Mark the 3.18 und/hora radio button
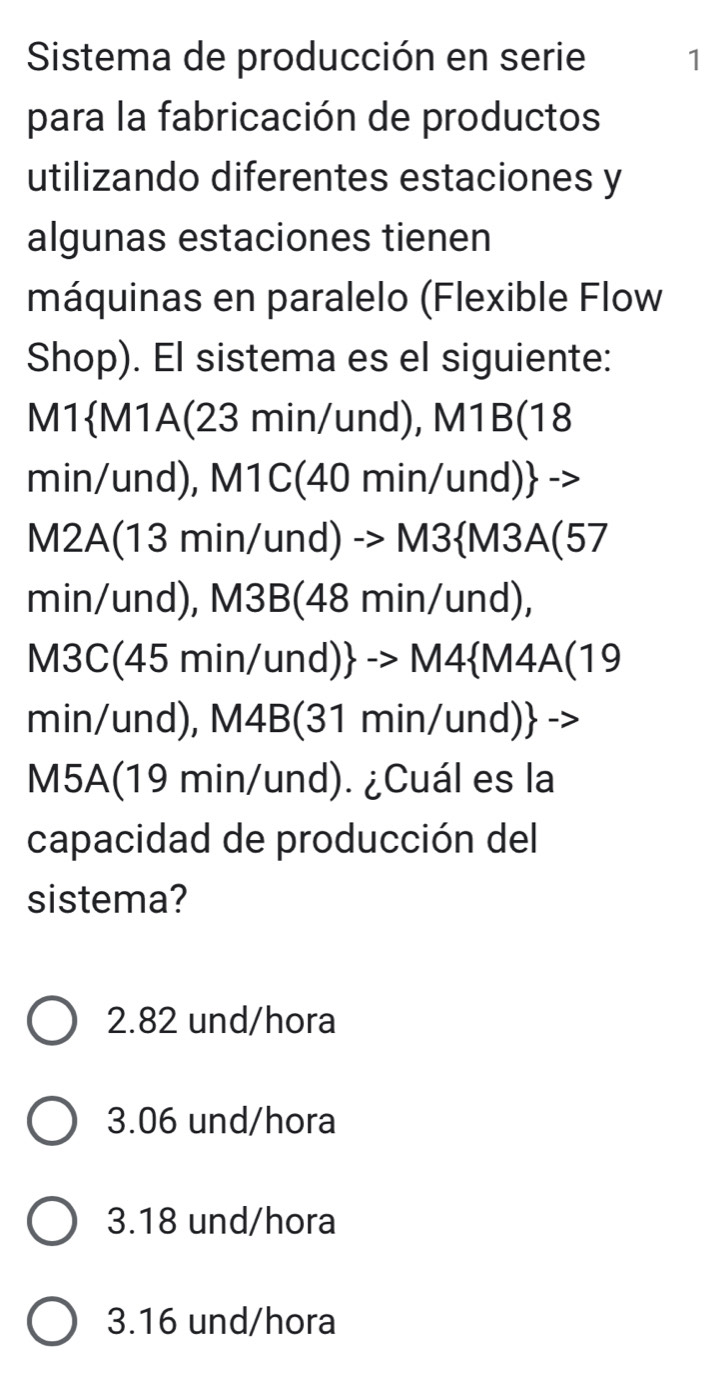This screenshot has width=705, height=1376. click(x=52, y=1222)
